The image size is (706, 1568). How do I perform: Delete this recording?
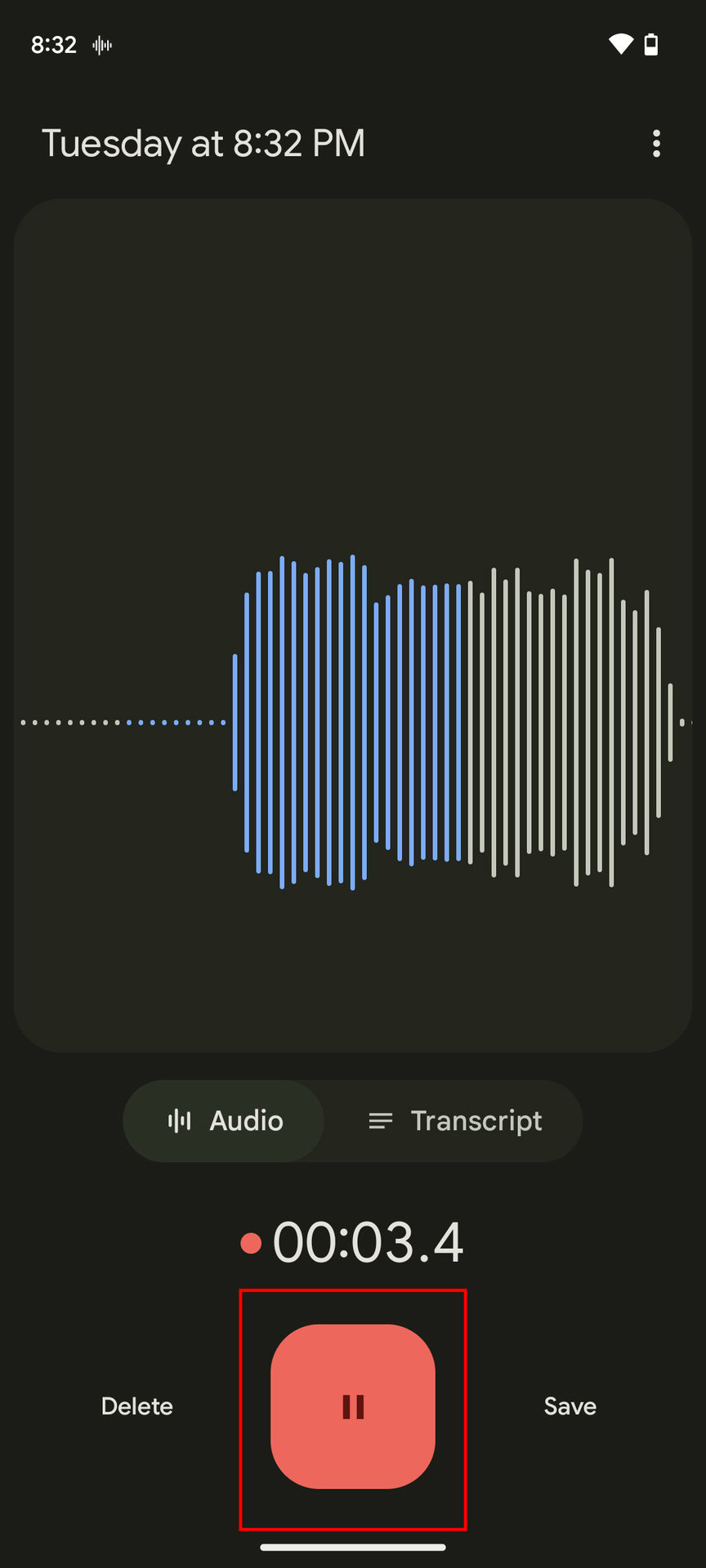click(137, 1405)
